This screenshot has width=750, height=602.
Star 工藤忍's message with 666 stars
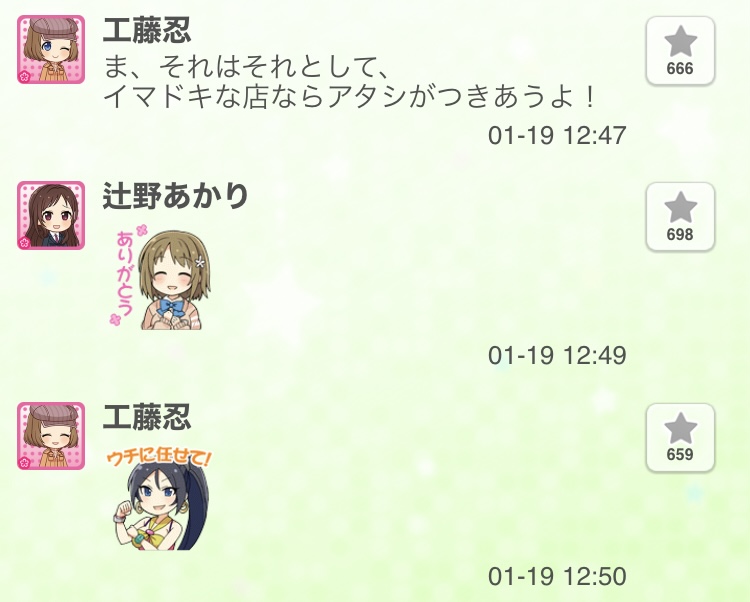tap(680, 50)
